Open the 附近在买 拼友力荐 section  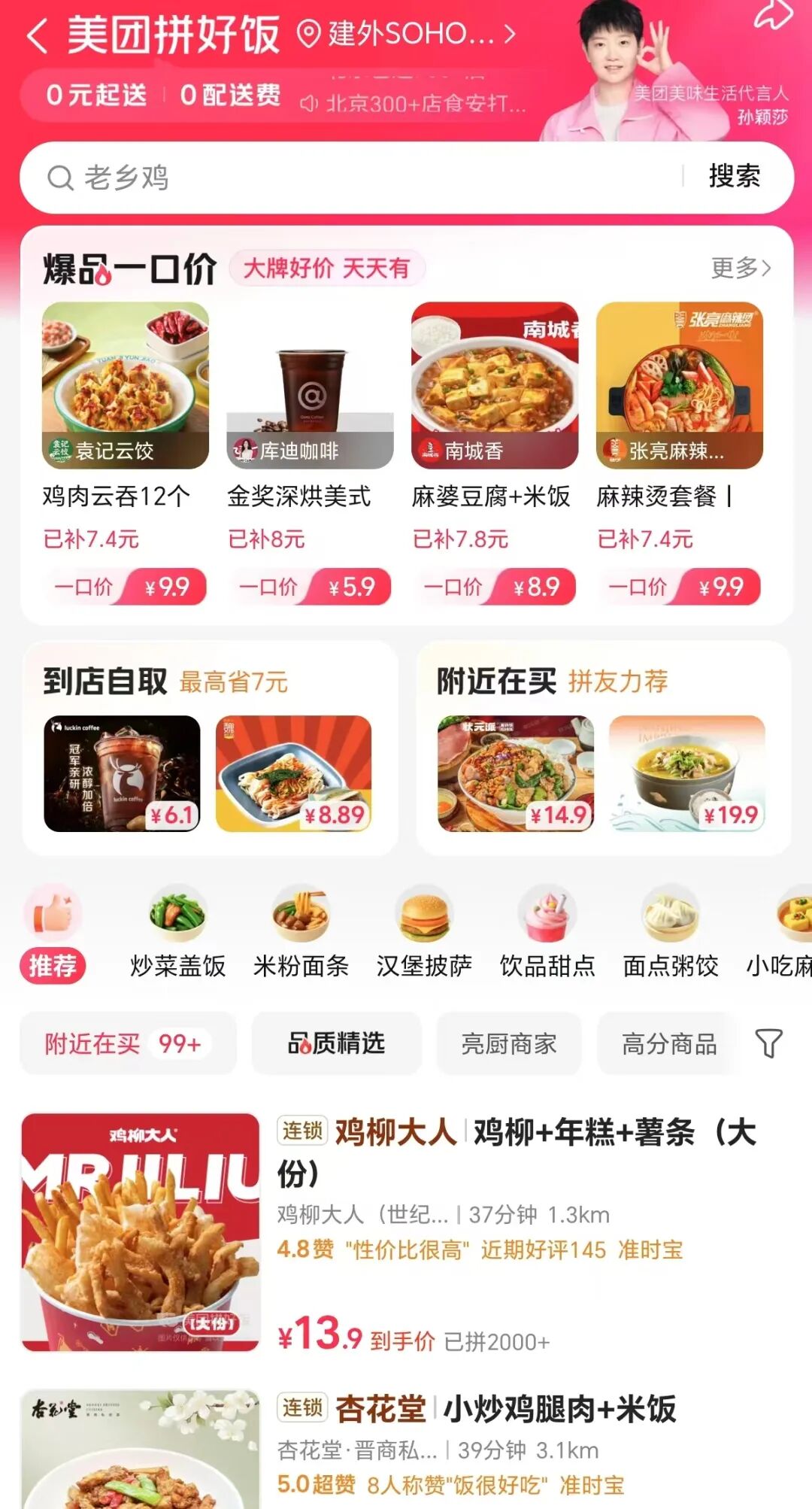click(497, 682)
